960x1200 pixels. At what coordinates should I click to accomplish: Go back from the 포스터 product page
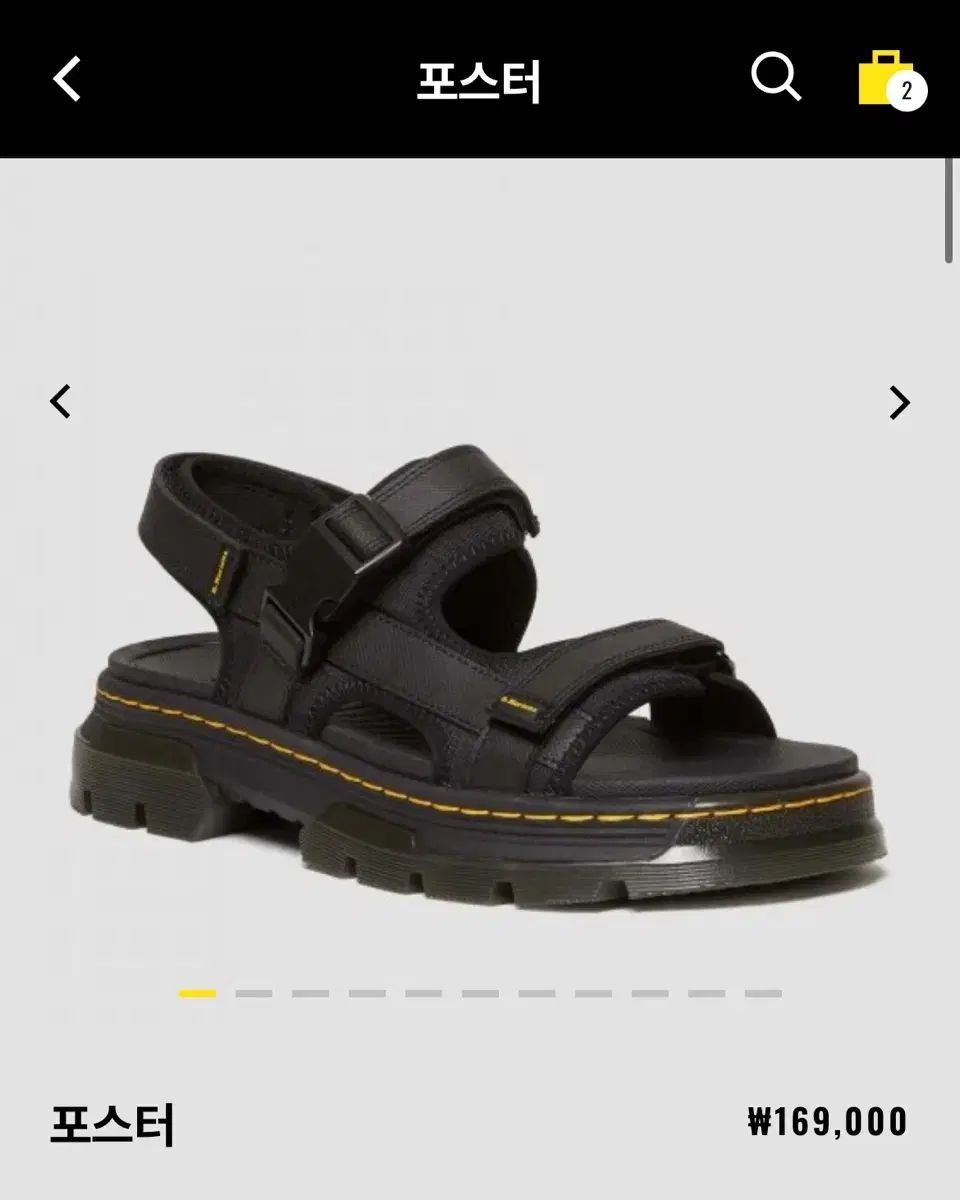tap(67, 79)
